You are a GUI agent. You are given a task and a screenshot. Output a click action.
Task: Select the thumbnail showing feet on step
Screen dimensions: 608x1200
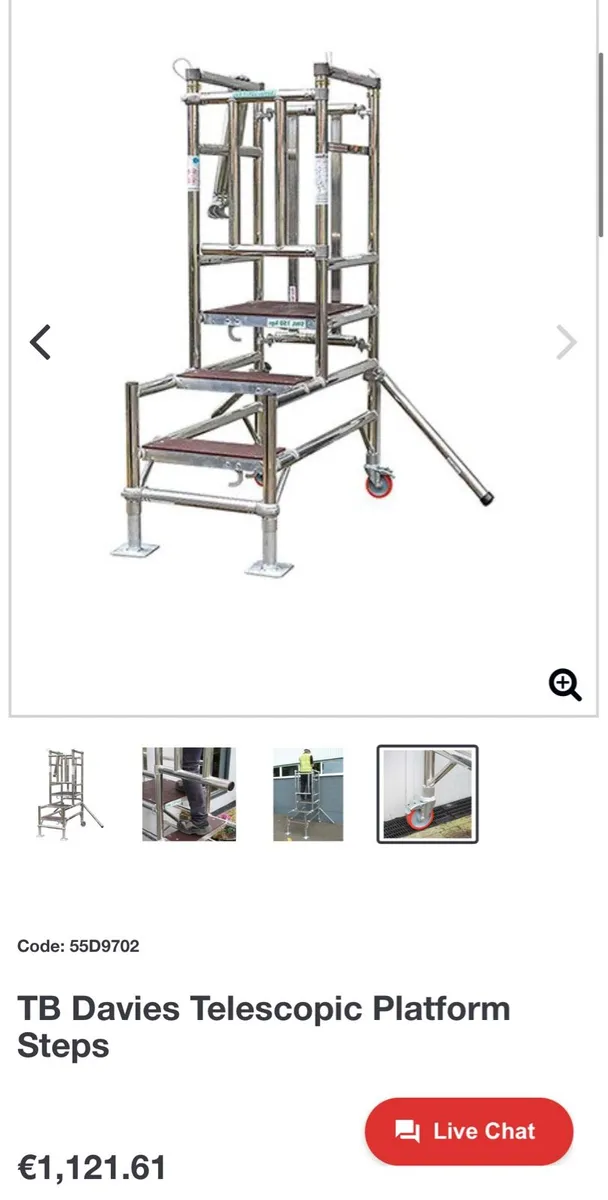click(x=189, y=794)
